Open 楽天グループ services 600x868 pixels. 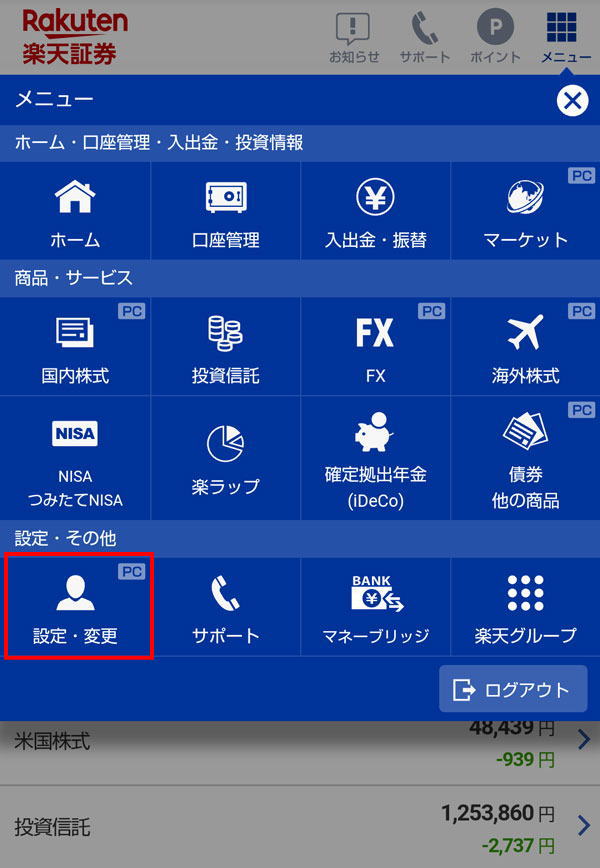pos(525,607)
